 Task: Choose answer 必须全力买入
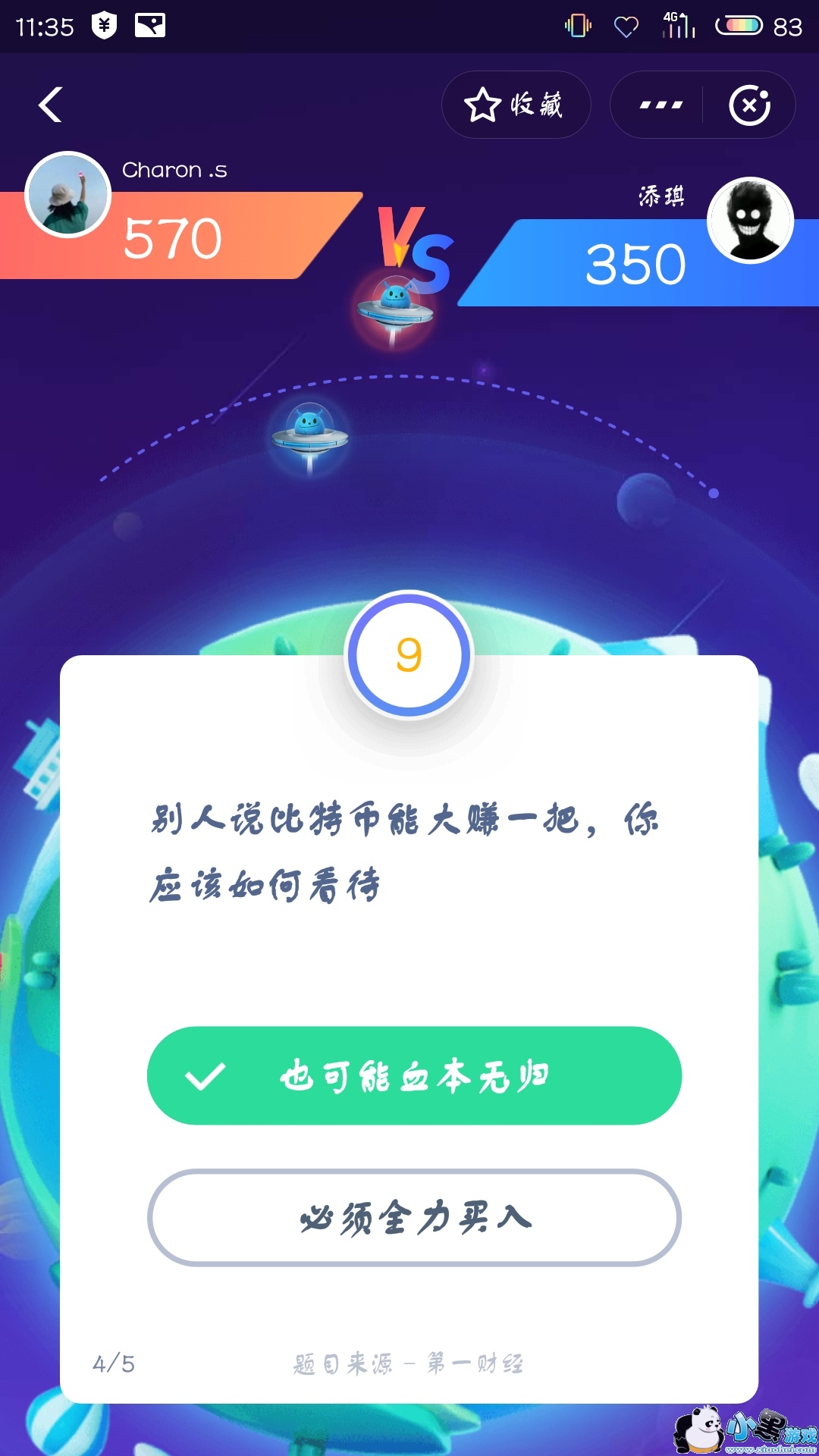point(414,1218)
